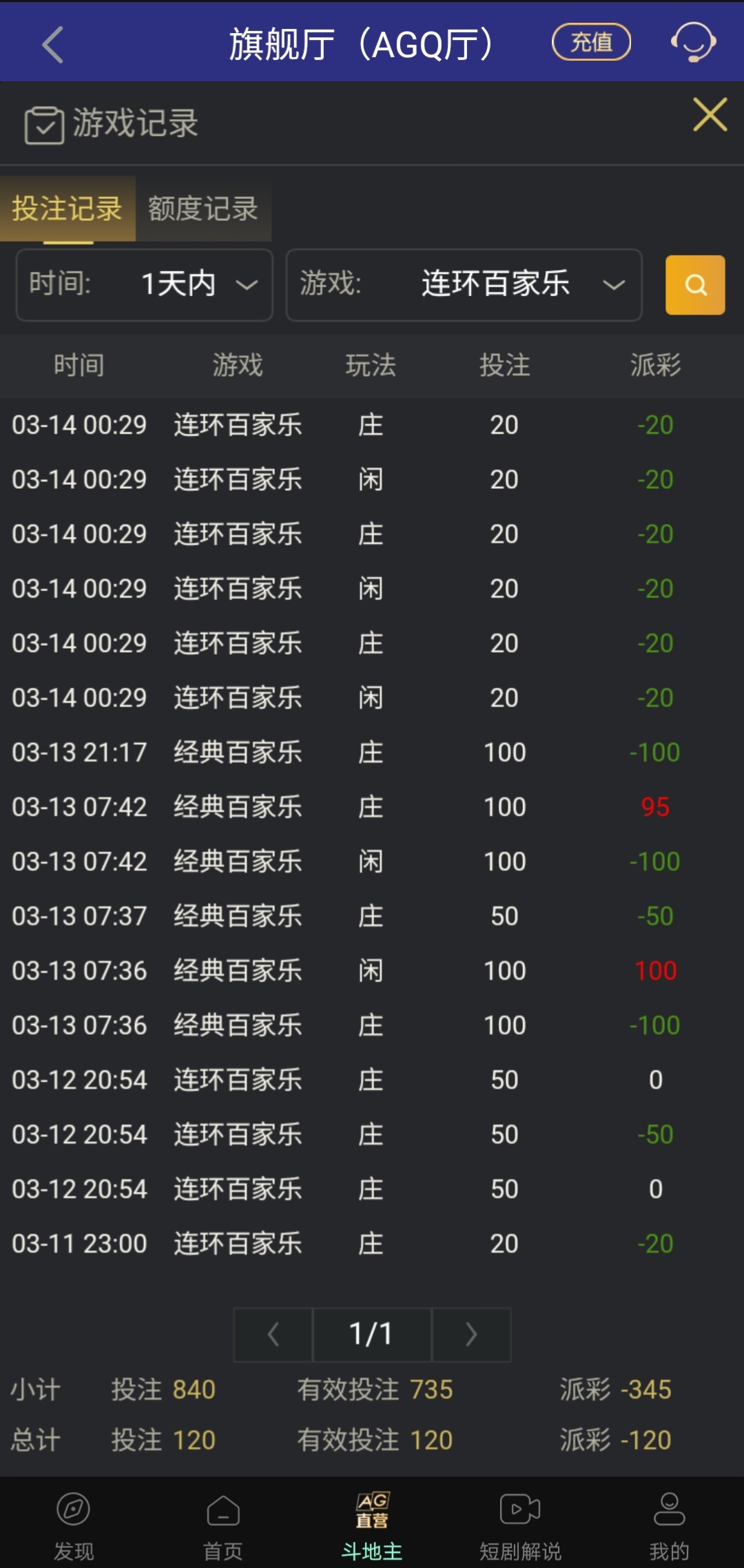
Task: Switch to the 投注记录 tab
Action: click(x=68, y=209)
